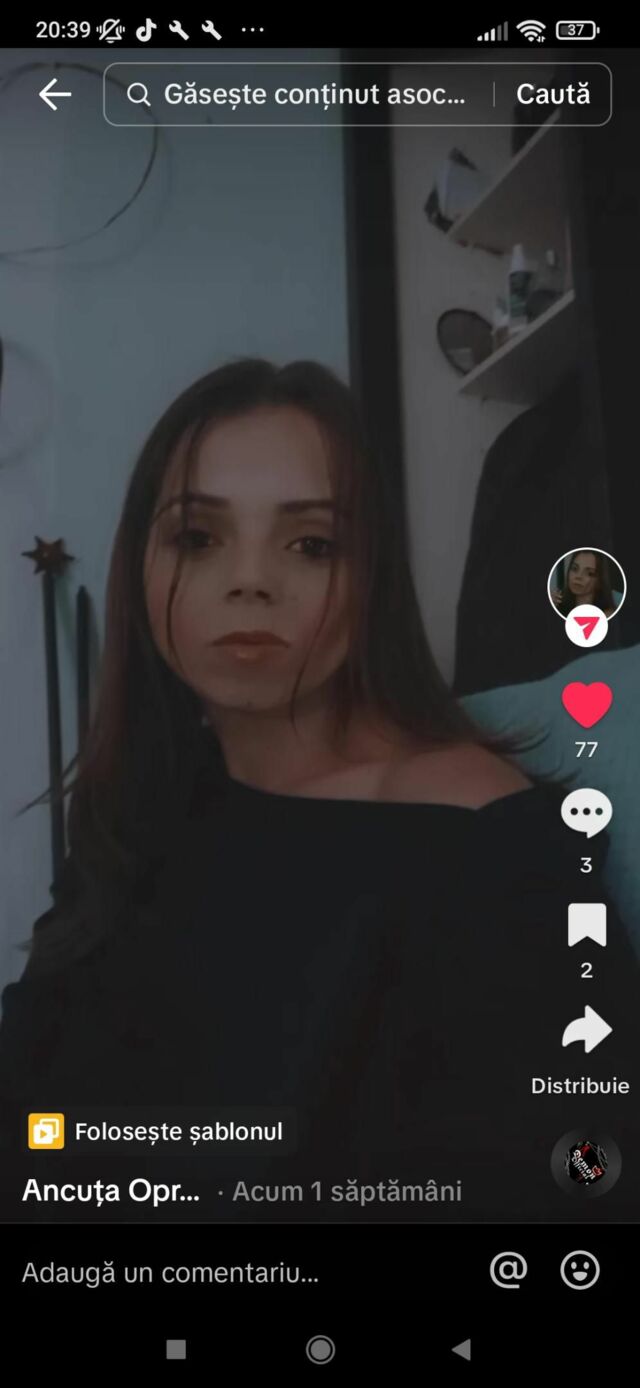Viewport: 640px width, 1388px height.
Task: Open the emoji picker
Action: coord(580,1271)
